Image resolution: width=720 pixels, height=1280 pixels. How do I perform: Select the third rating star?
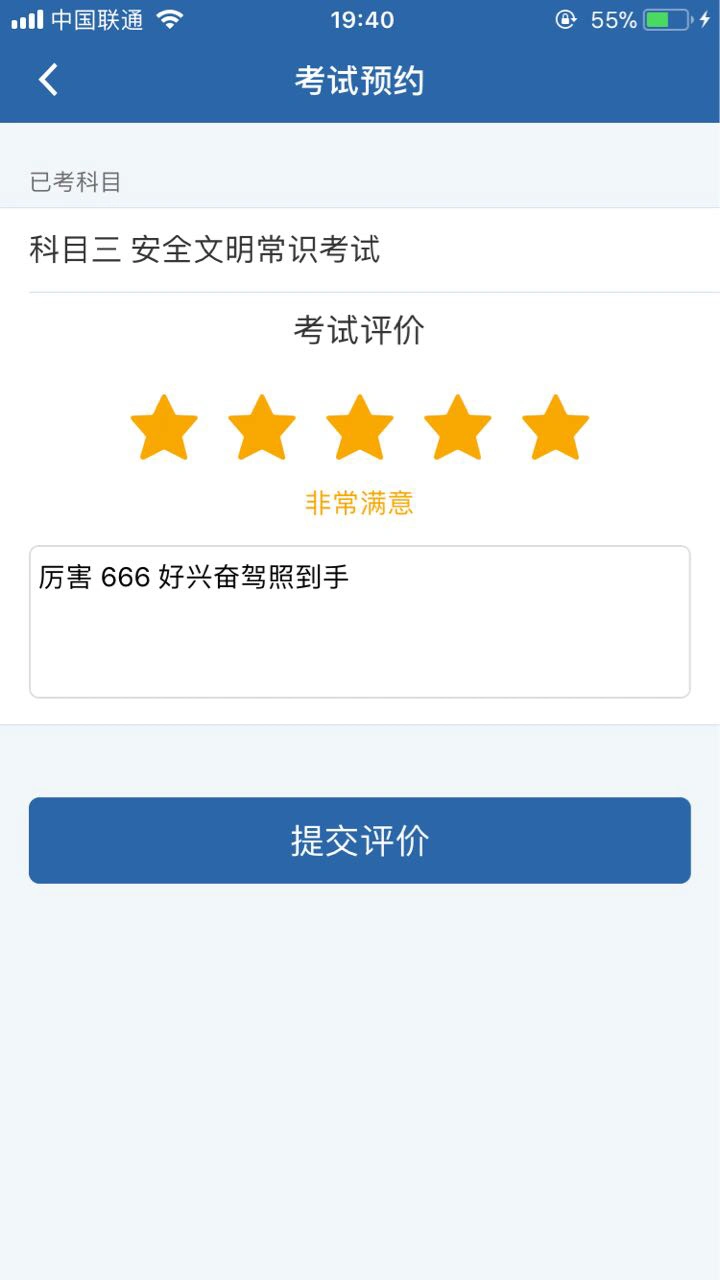click(x=360, y=428)
